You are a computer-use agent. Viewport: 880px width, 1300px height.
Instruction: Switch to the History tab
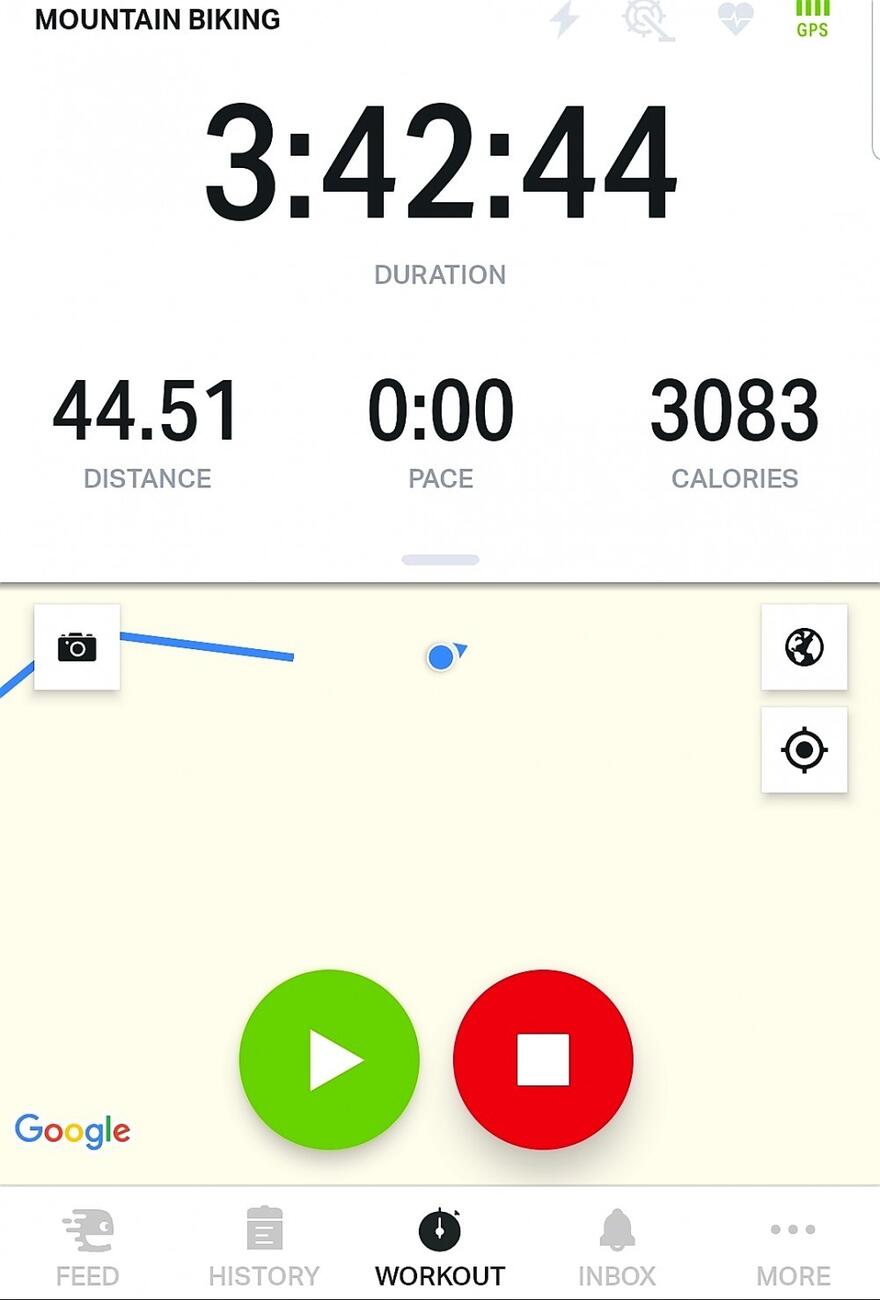click(x=264, y=1246)
